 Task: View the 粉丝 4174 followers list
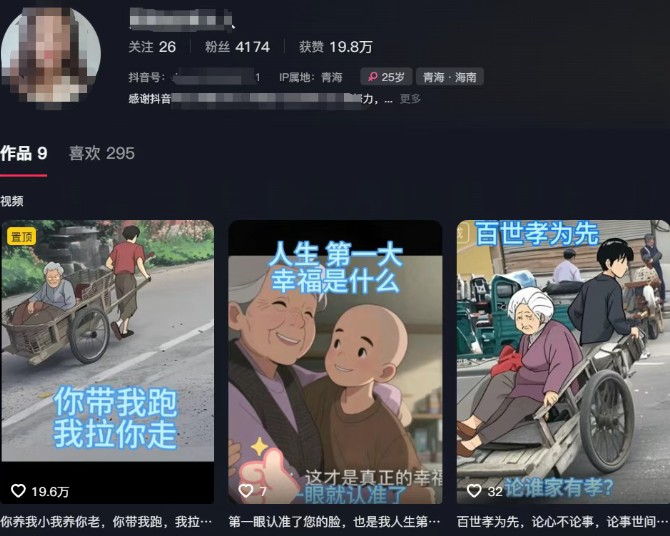pyautogui.click(x=237, y=47)
